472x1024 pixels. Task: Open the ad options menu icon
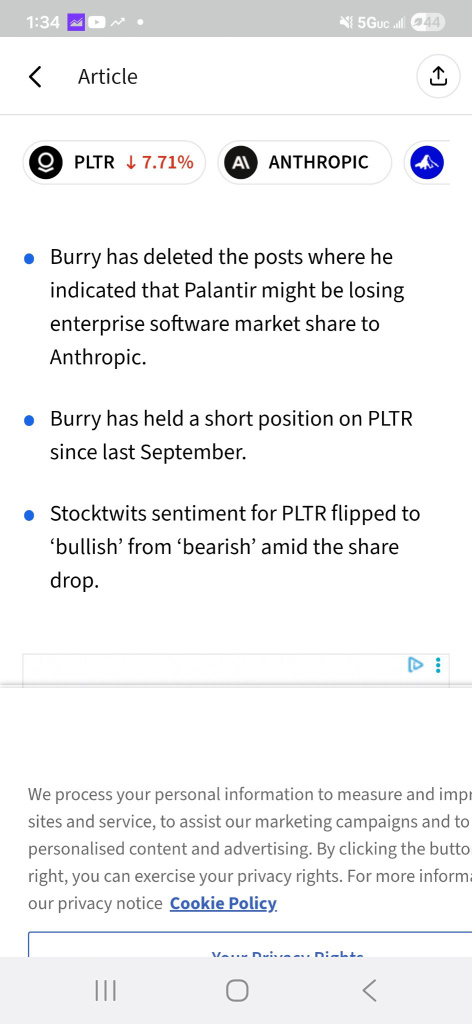[438, 665]
